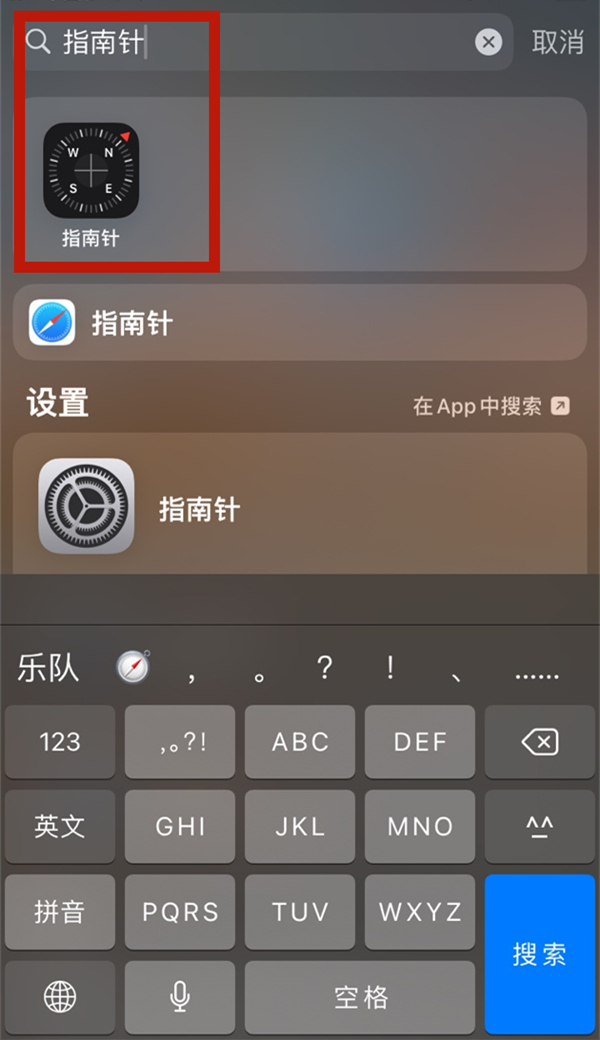
Task: Switch keyboard to 拼音
Action: (60, 912)
